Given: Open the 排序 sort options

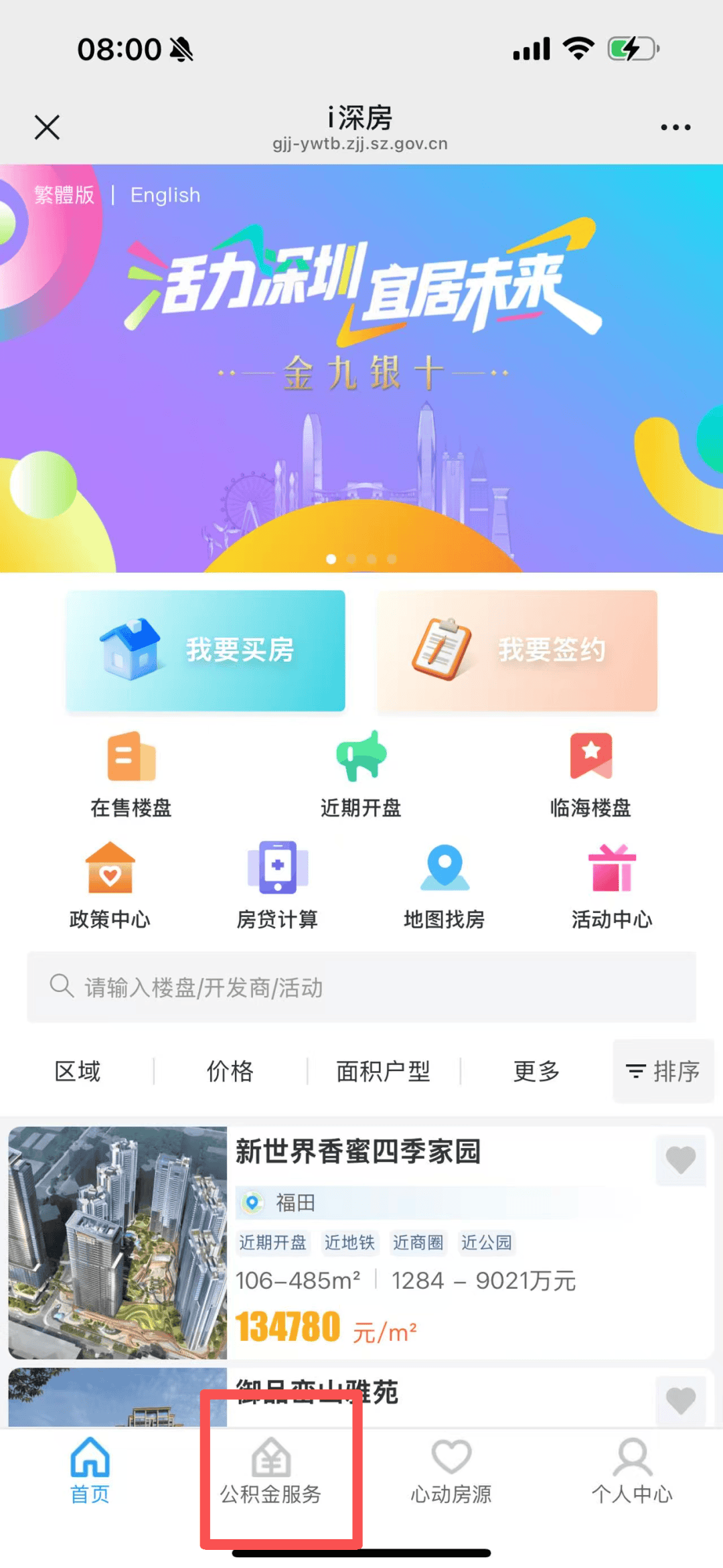Looking at the screenshot, I should tap(663, 1071).
